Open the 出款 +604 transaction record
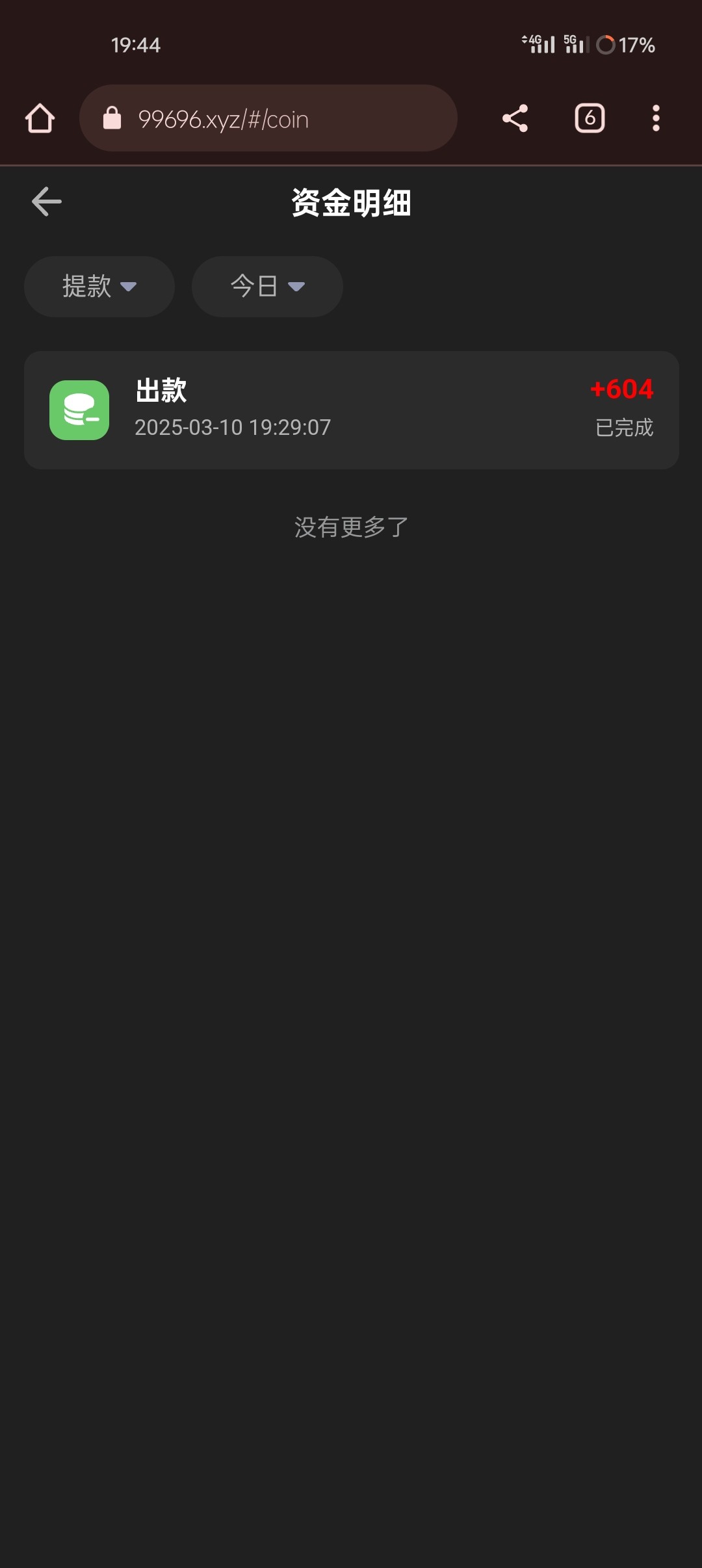Image resolution: width=702 pixels, height=1568 pixels. [351, 410]
